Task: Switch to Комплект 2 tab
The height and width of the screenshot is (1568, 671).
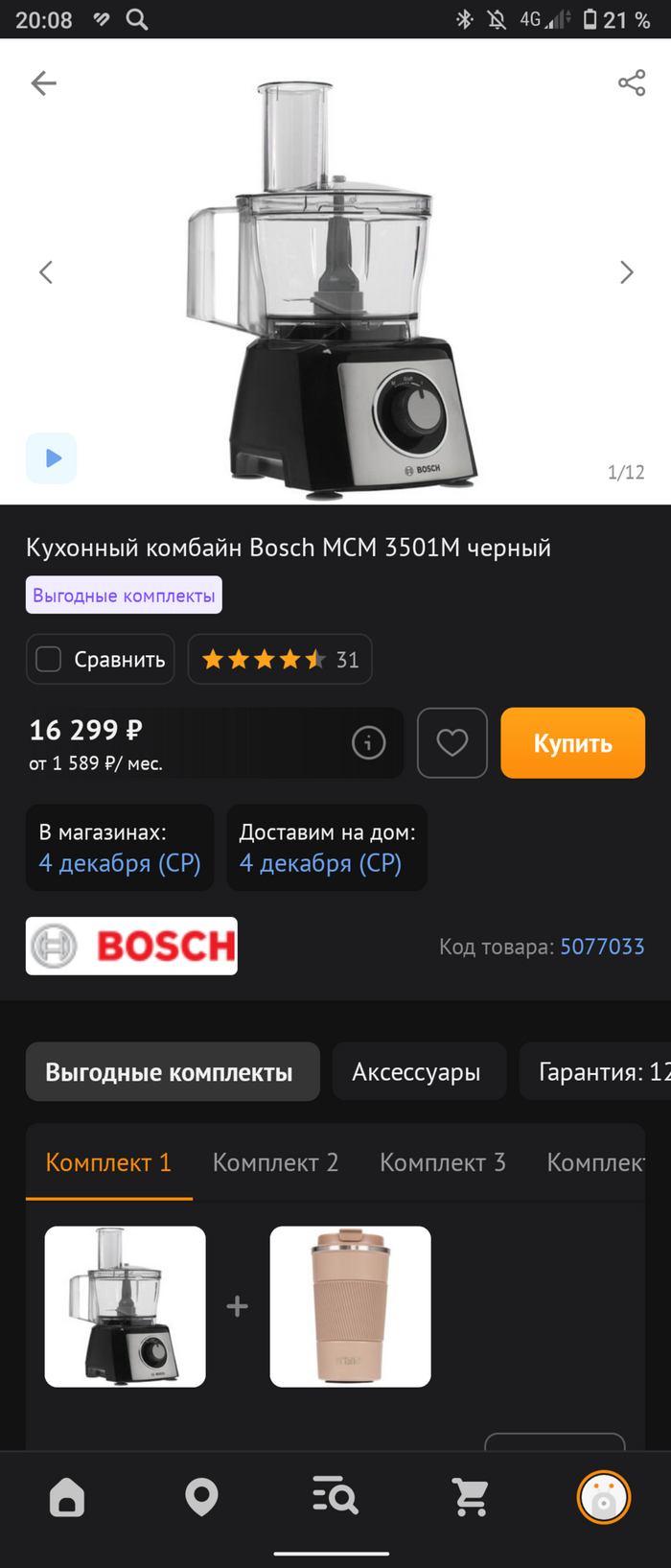Action: click(275, 1162)
